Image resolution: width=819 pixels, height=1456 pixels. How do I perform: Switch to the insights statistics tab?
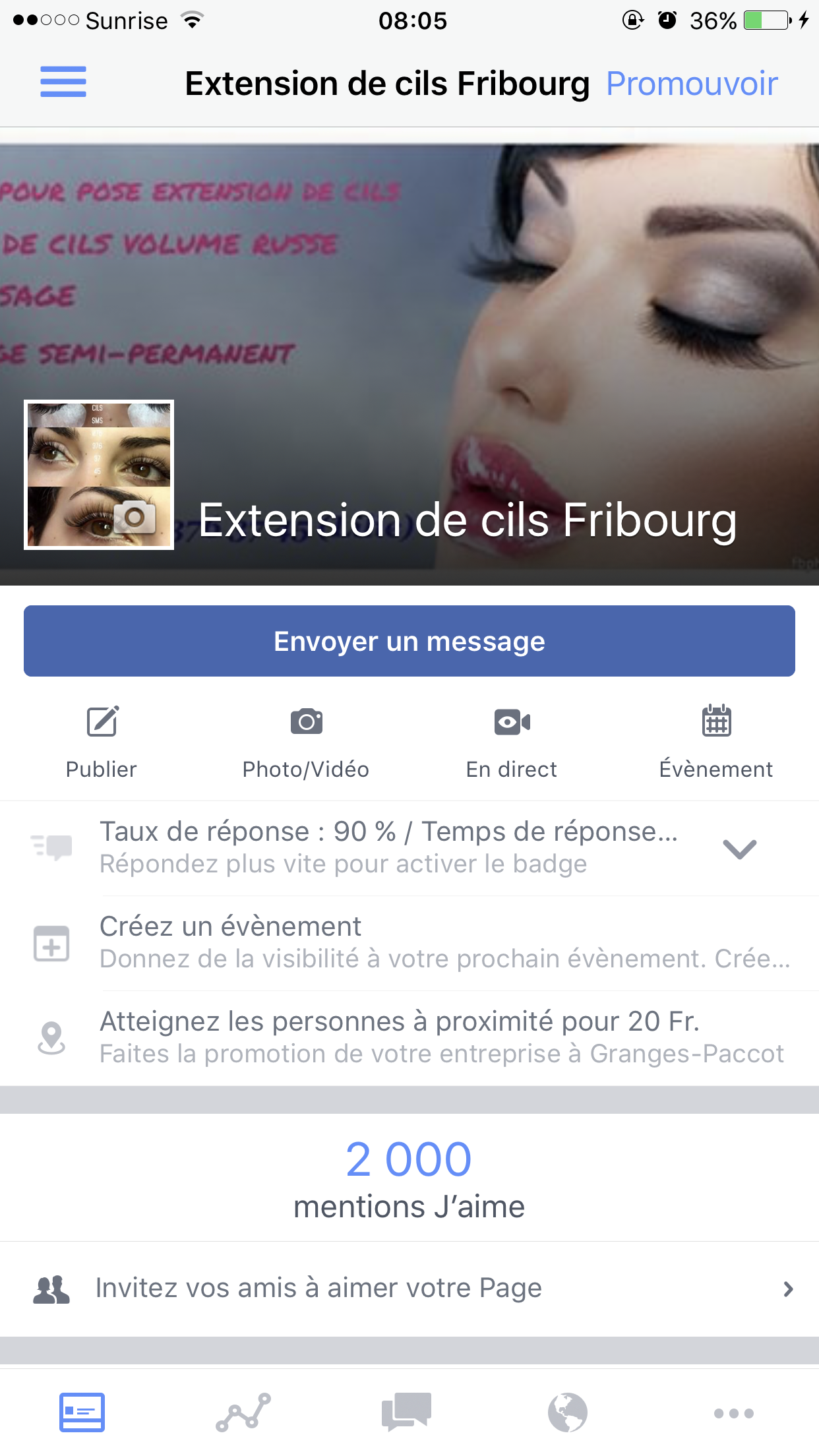pos(243,1412)
